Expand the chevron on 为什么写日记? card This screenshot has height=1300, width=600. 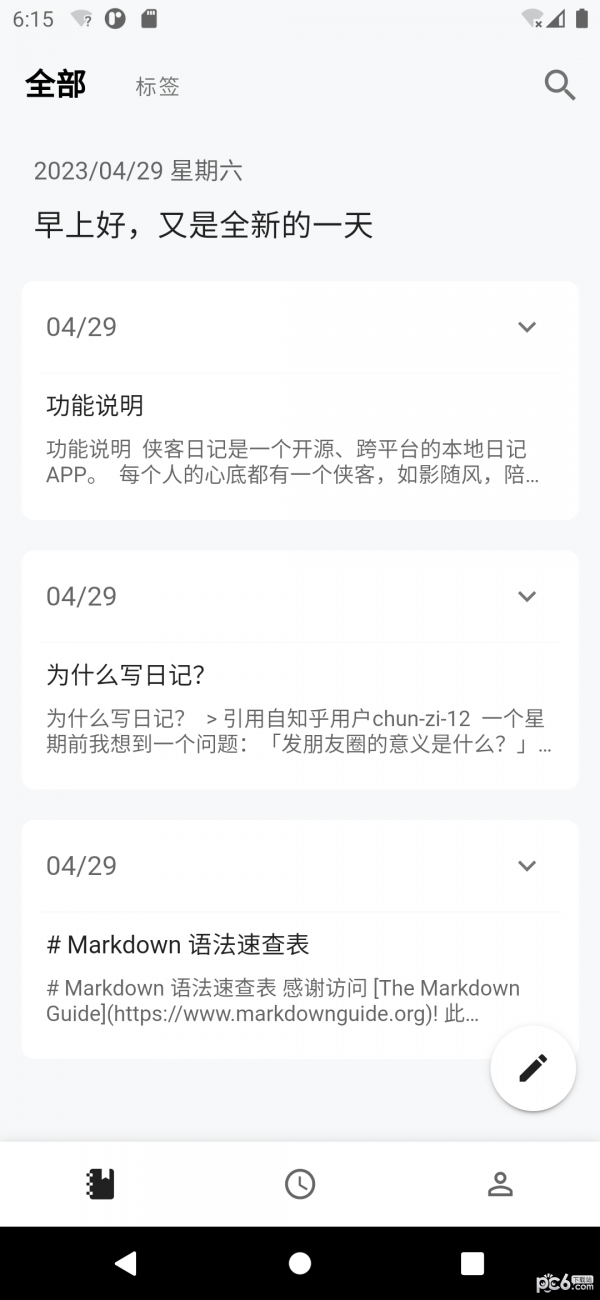click(527, 597)
